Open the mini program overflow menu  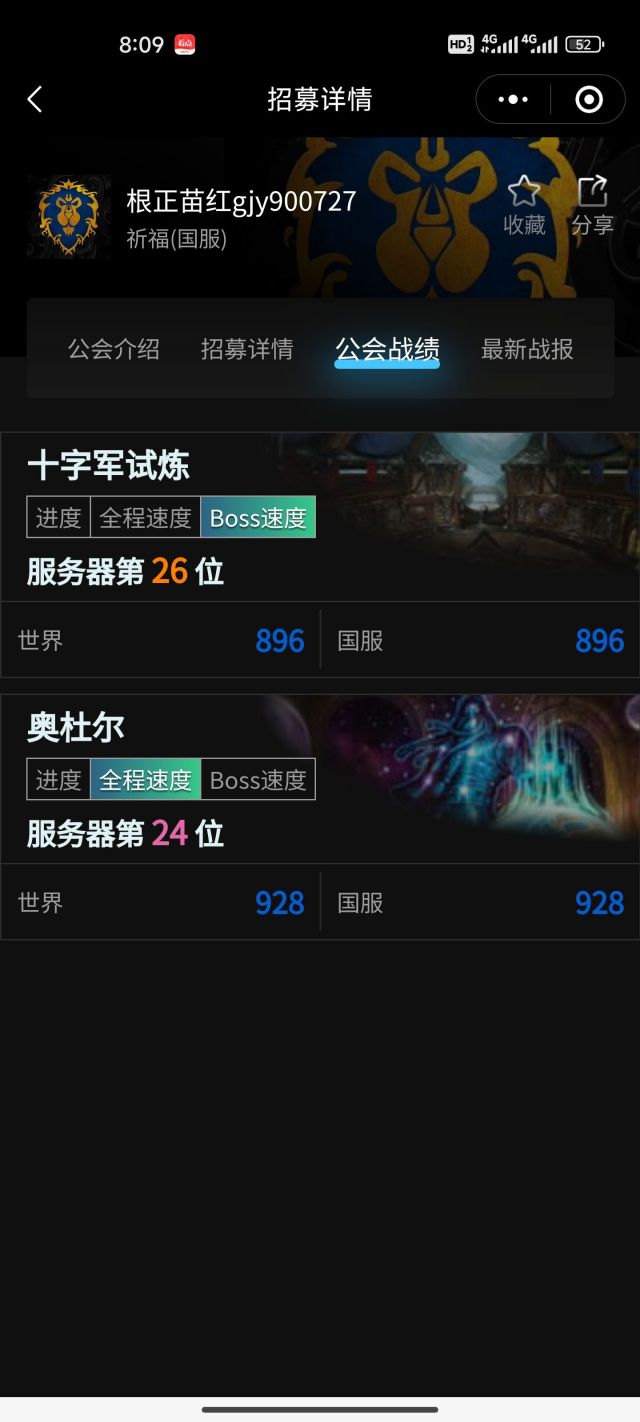pyautogui.click(x=513, y=99)
